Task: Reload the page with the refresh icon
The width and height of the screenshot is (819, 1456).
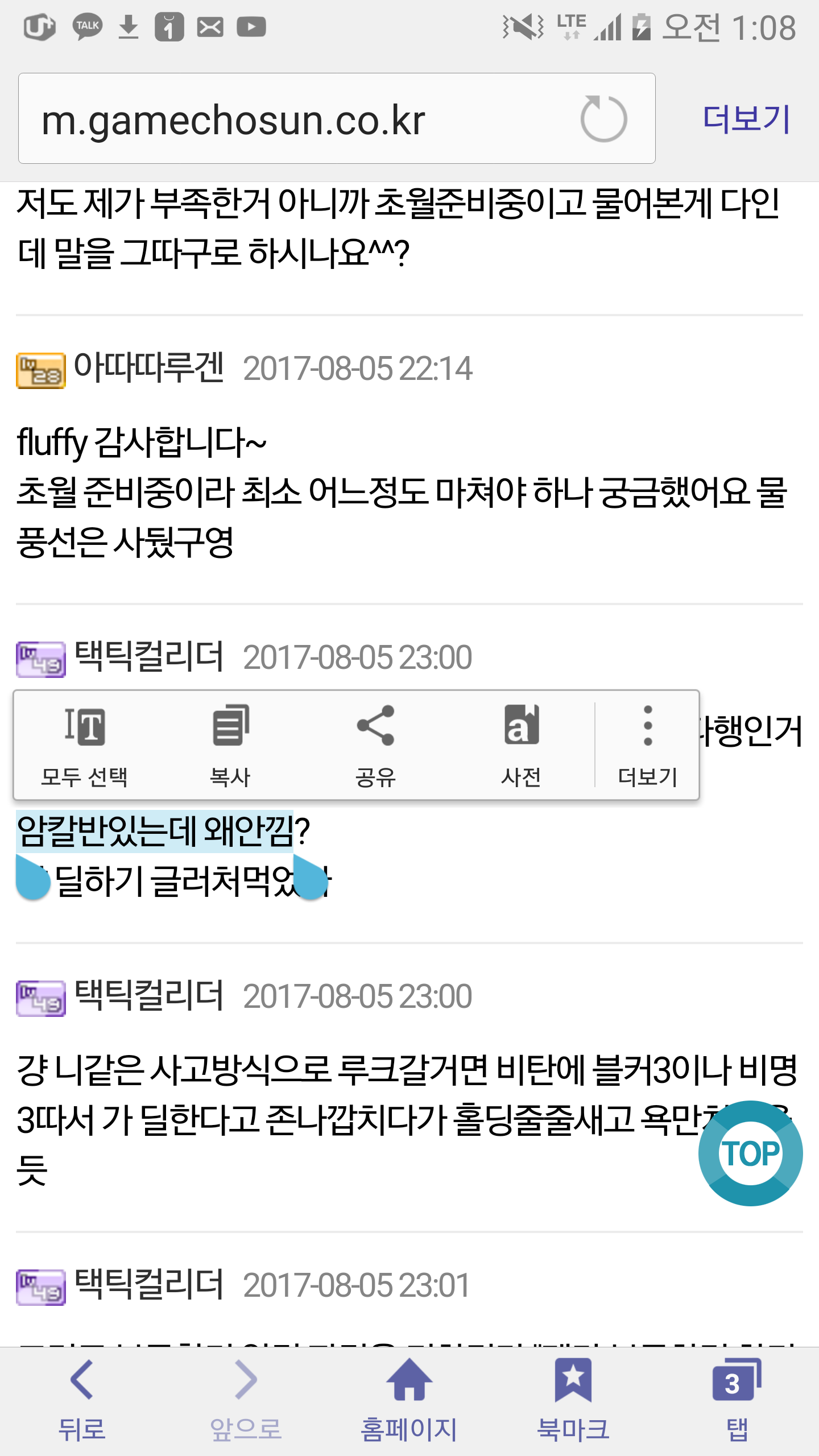Action: pyautogui.click(x=603, y=119)
